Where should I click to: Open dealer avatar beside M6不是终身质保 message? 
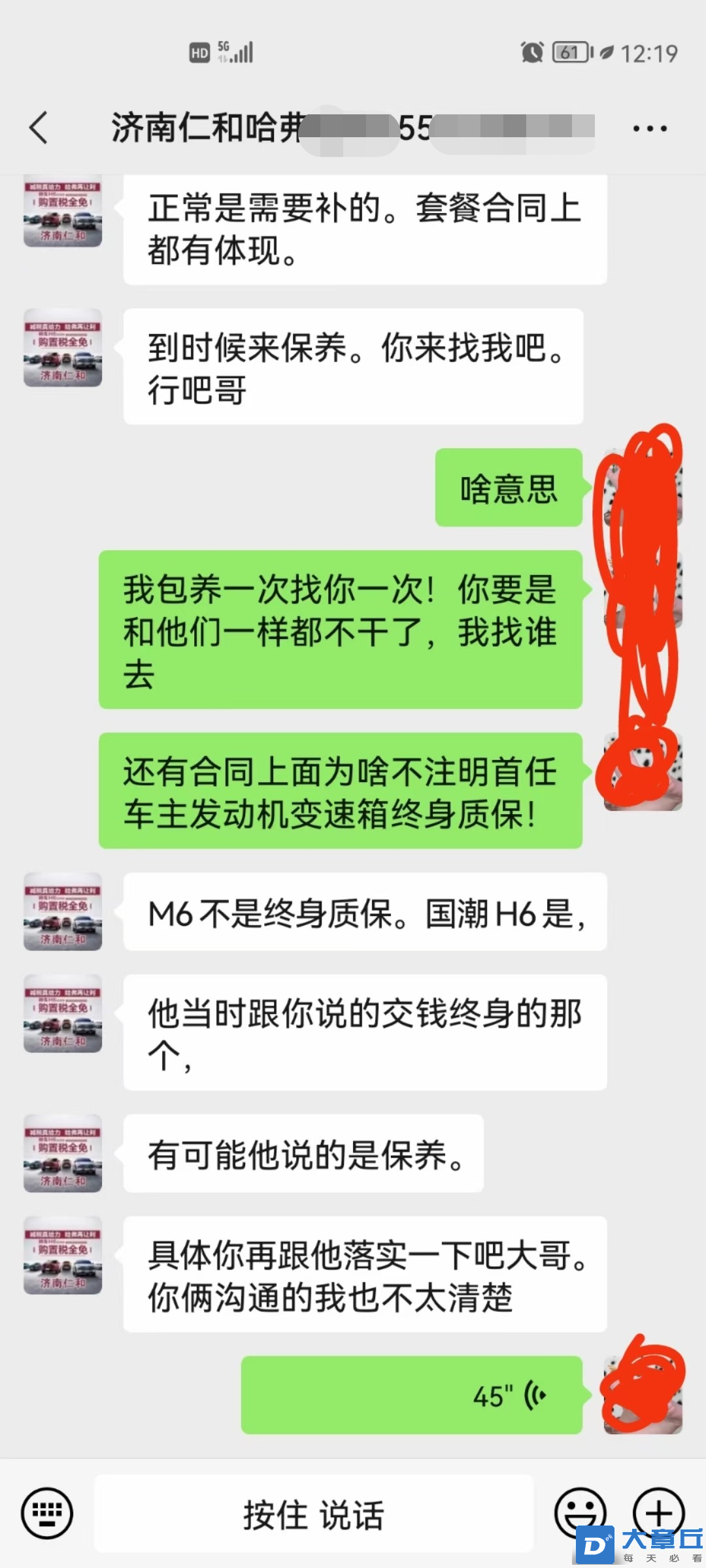(63, 911)
